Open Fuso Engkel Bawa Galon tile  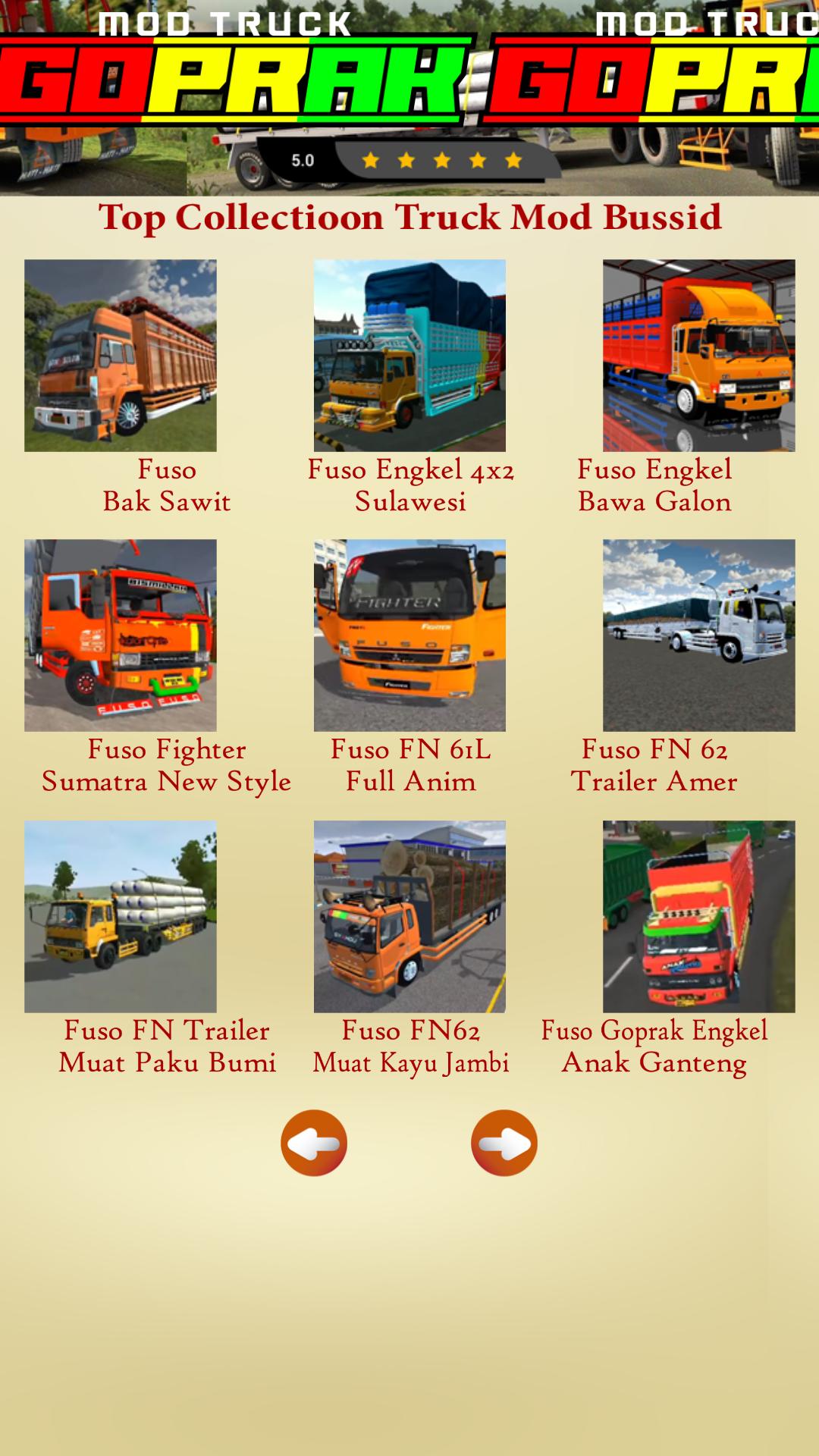698,355
